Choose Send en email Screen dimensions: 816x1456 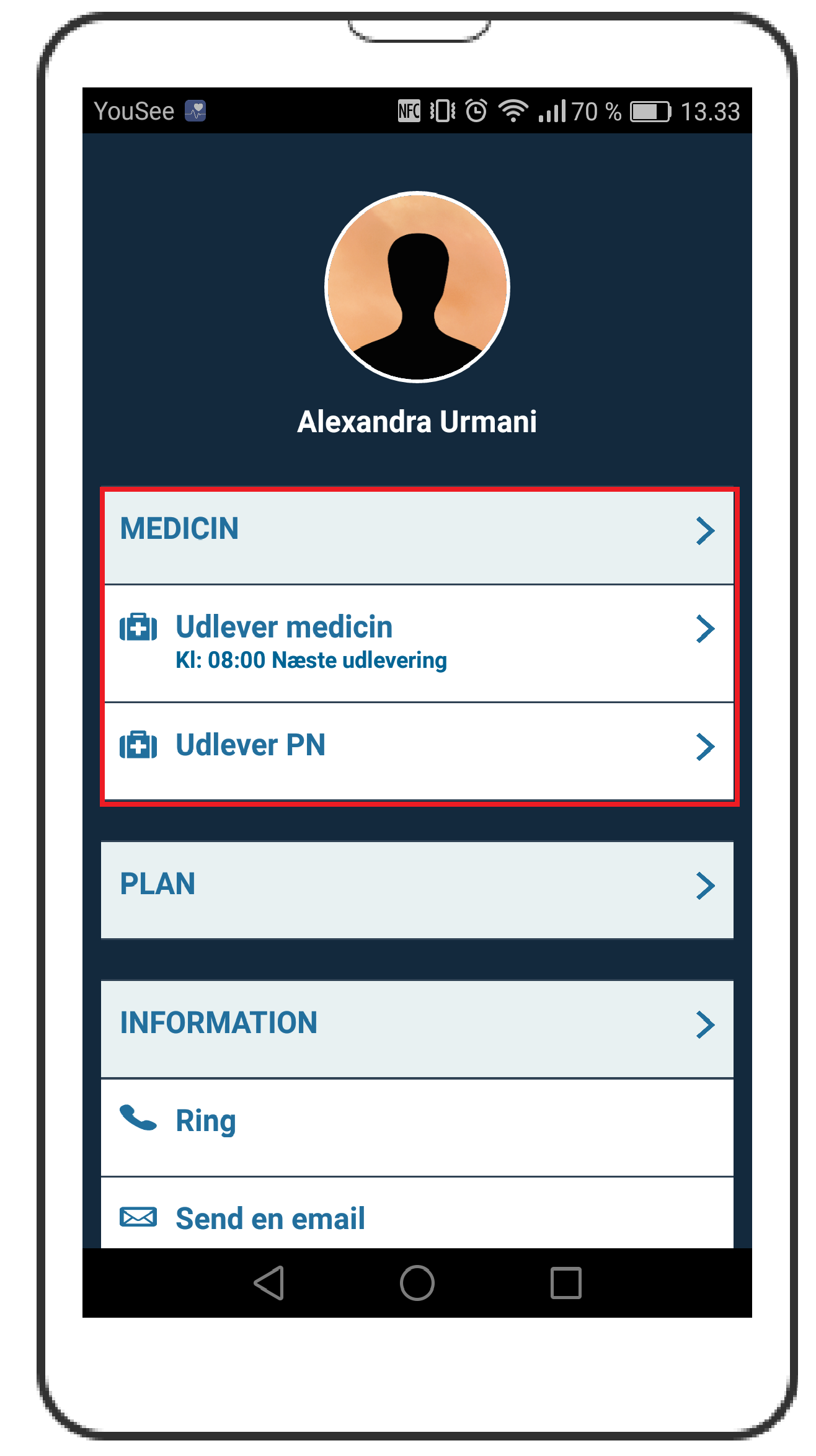click(x=417, y=1213)
